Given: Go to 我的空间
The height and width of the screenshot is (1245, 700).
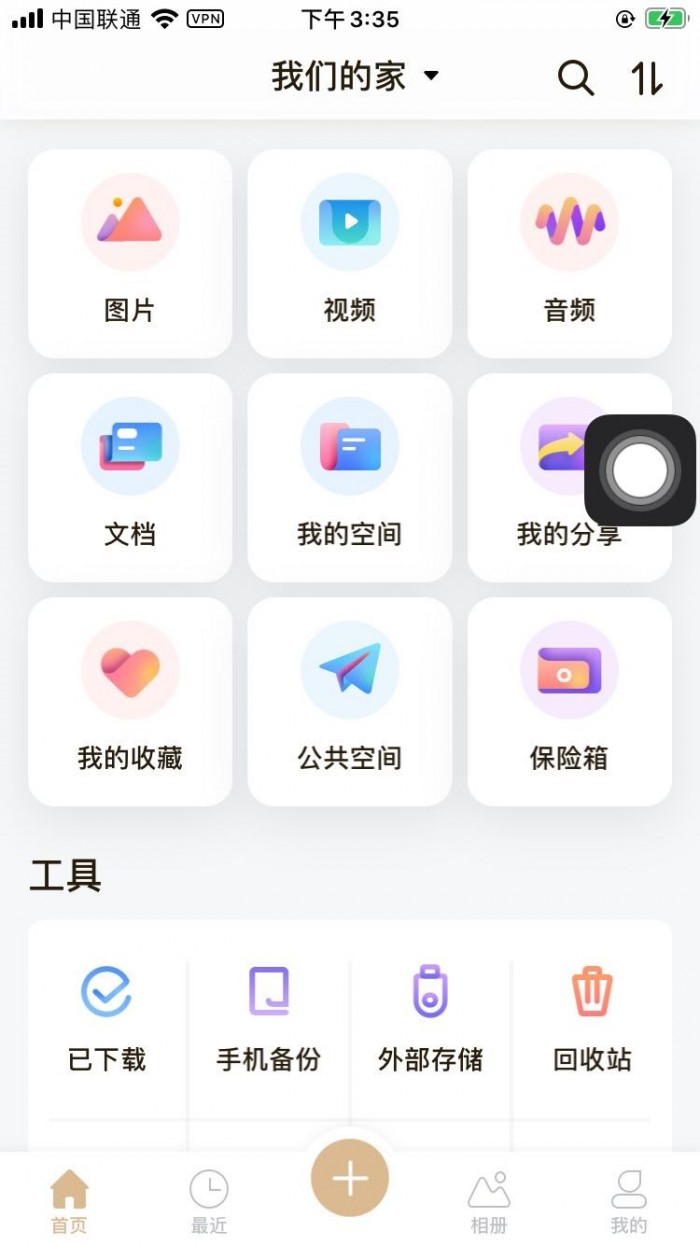Looking at the screenshot, I should point(350,477).
